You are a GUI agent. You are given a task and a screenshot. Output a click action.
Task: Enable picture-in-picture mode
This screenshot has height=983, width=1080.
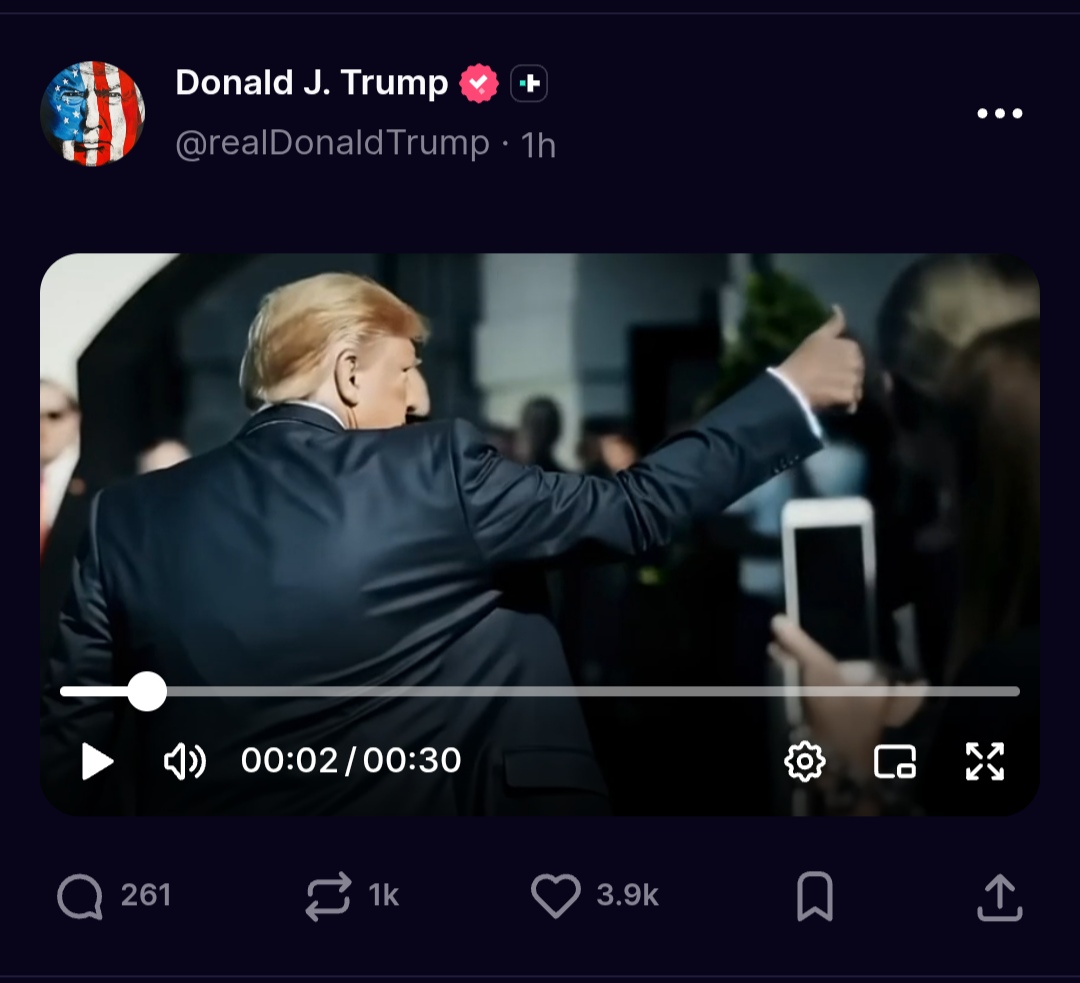pyautogui.click(x=895, y=761)
